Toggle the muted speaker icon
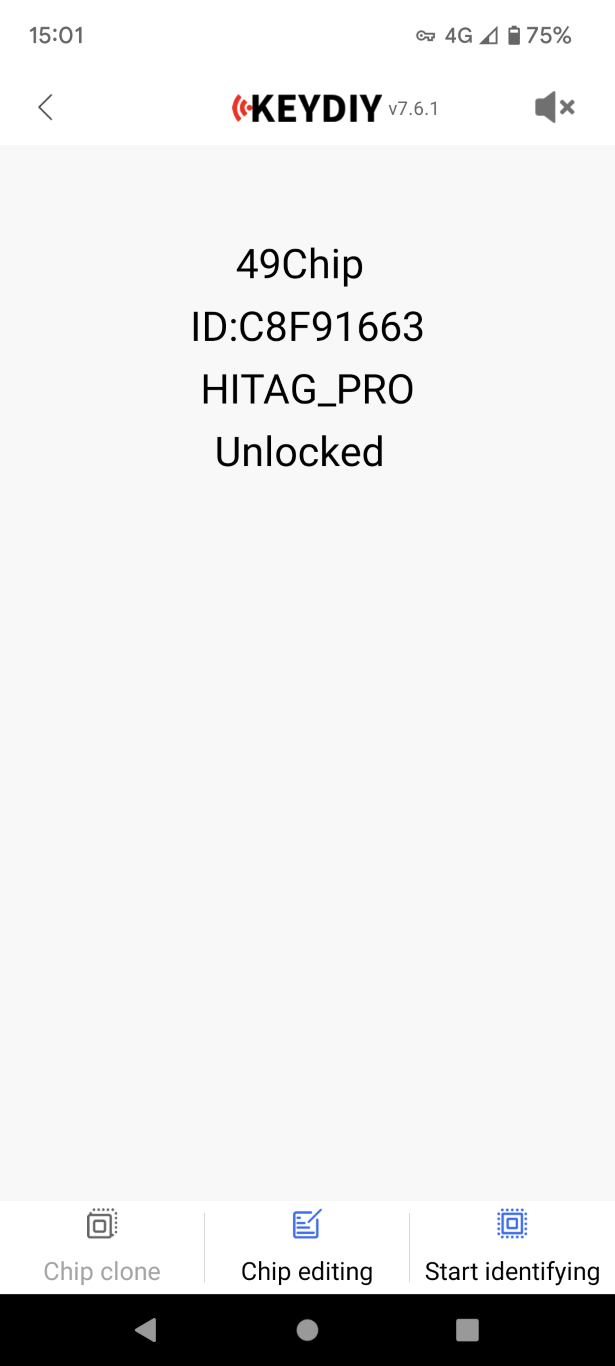The width and height of the screenshot is (615, 1366). coord(555,107)
